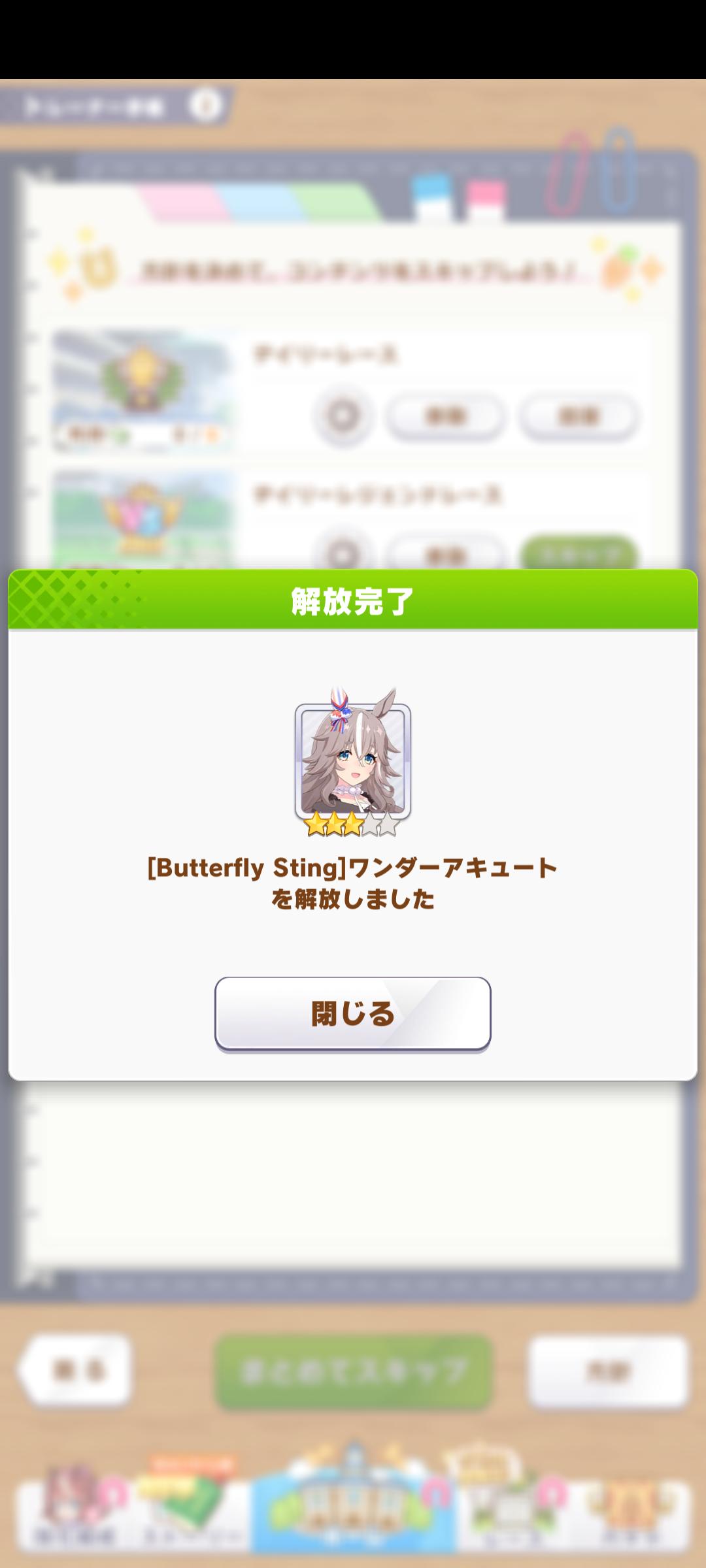Image resolution: width=706 pixels, height=1568 pixels.
Task: Close the 解放完了 dialog with 閉じる
Action: [x=353, y=1013]
